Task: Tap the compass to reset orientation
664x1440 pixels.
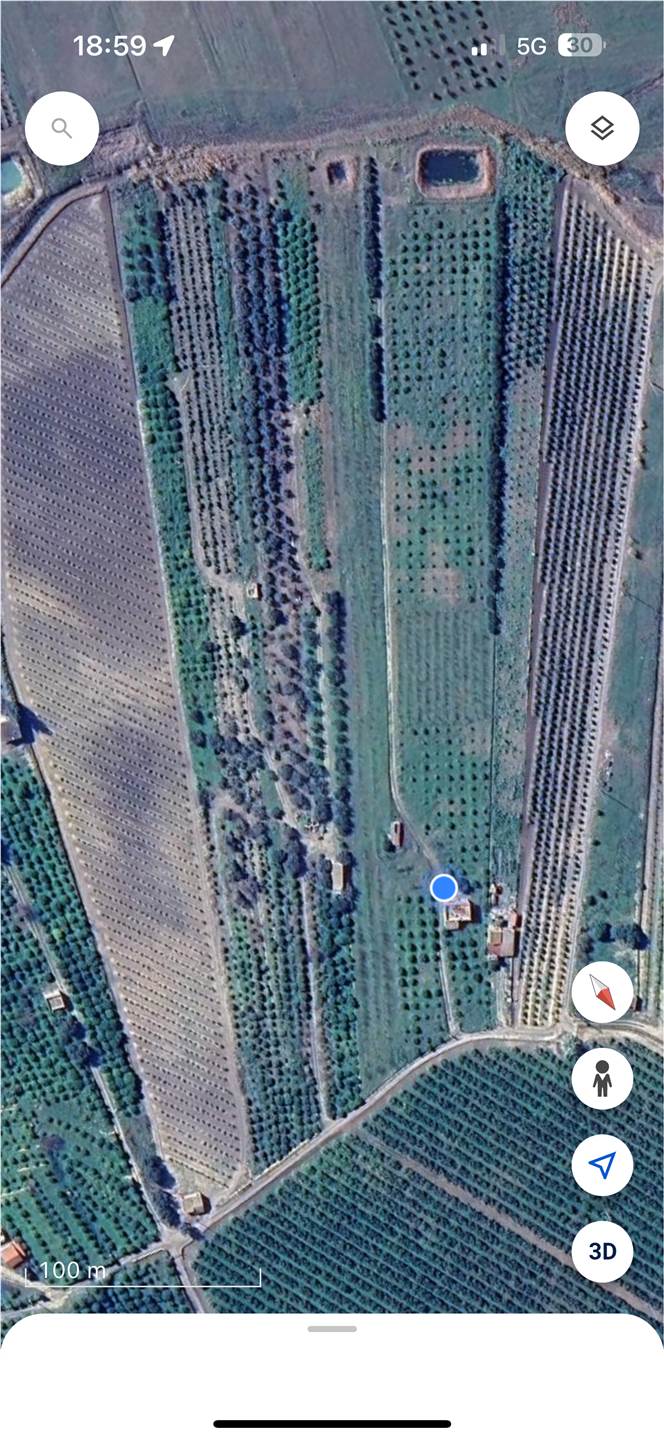Action: click(x=602, y=992)
